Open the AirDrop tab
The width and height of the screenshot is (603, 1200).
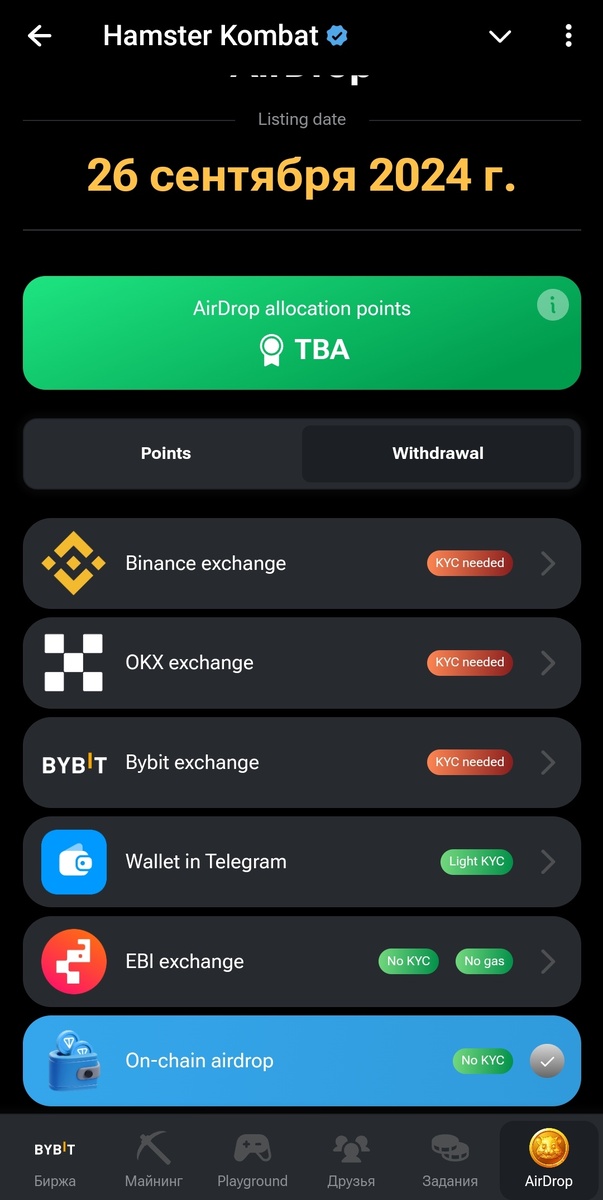tap(549, 1159)
